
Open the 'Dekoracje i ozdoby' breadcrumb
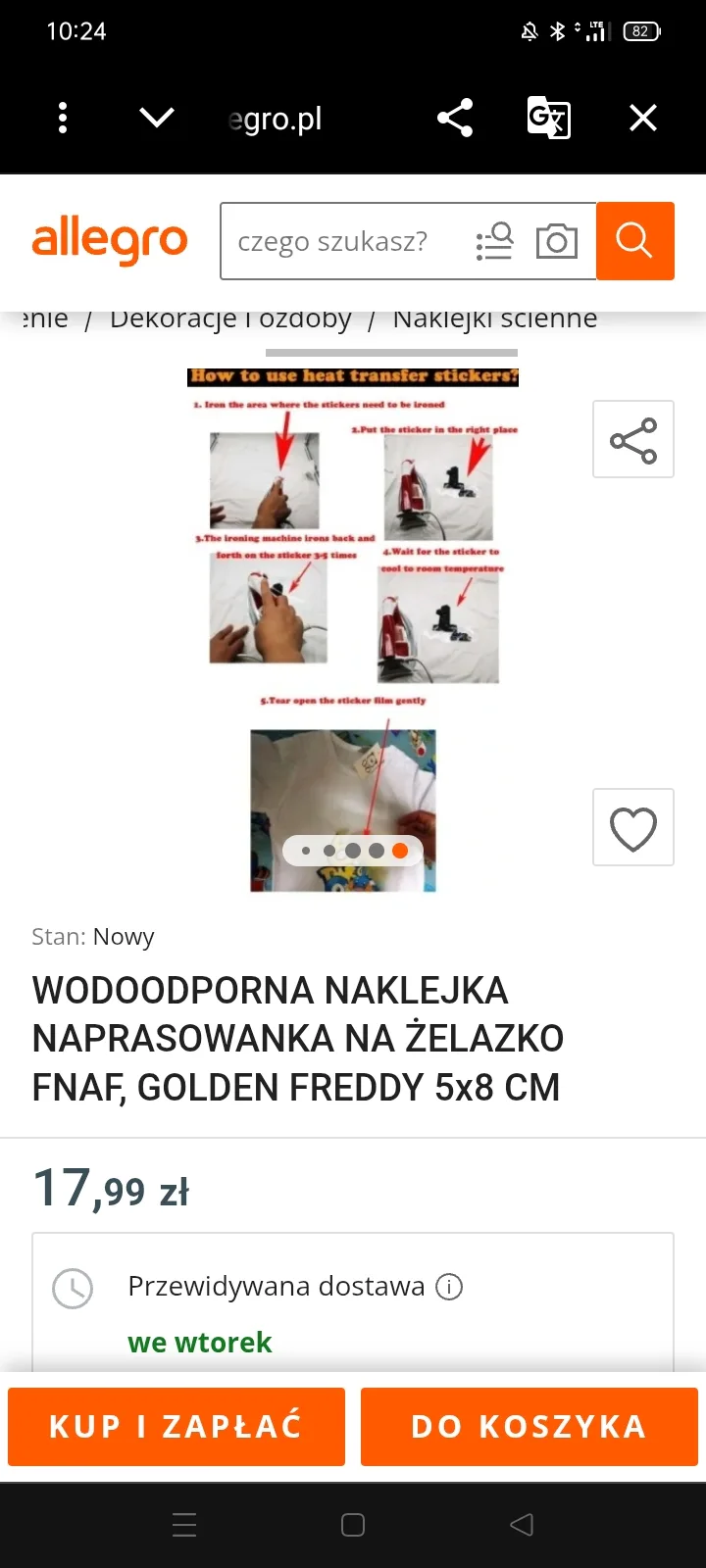click(230, 319)
